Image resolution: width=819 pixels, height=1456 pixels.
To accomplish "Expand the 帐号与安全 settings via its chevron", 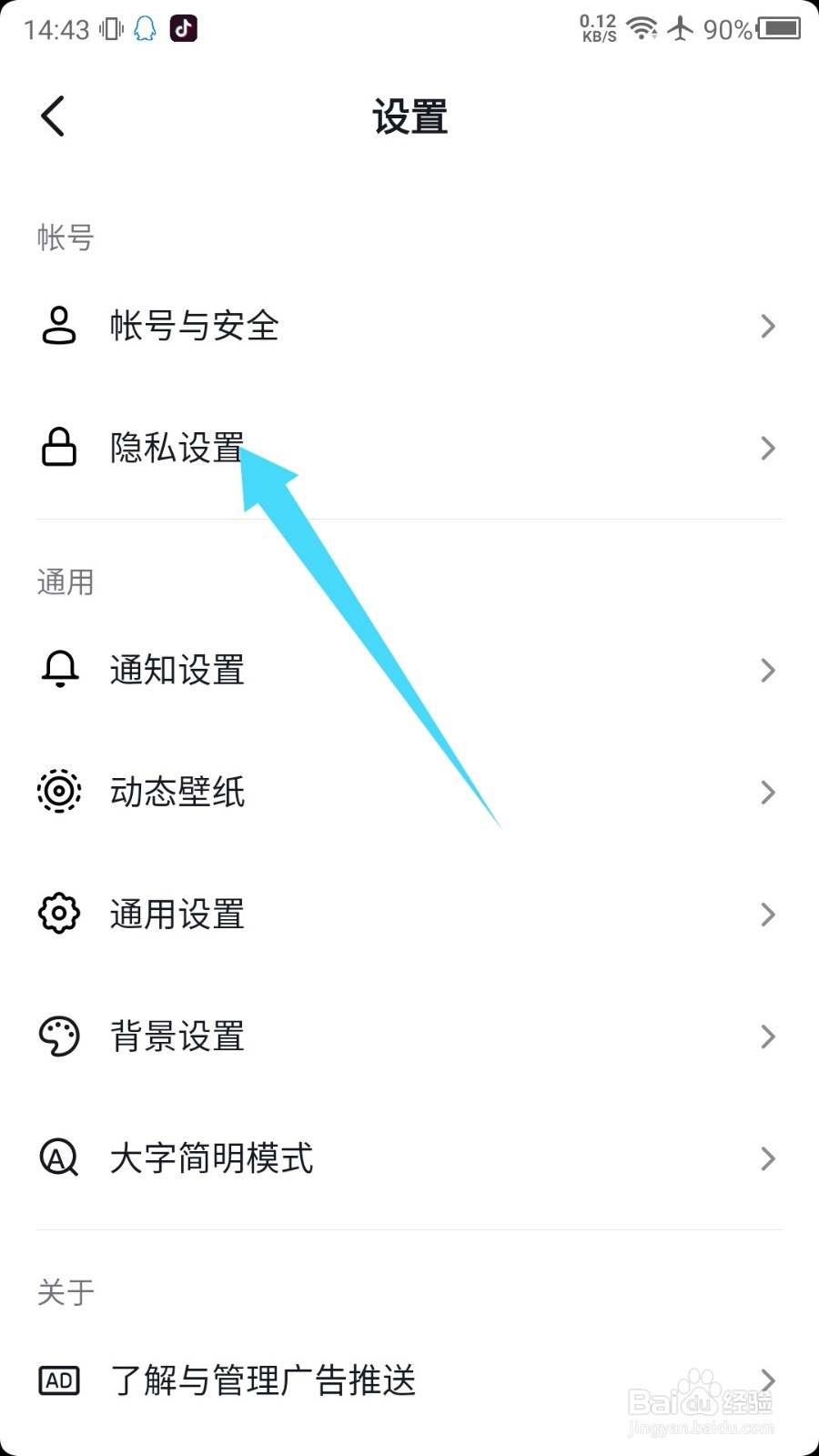I will coord(766,328).
